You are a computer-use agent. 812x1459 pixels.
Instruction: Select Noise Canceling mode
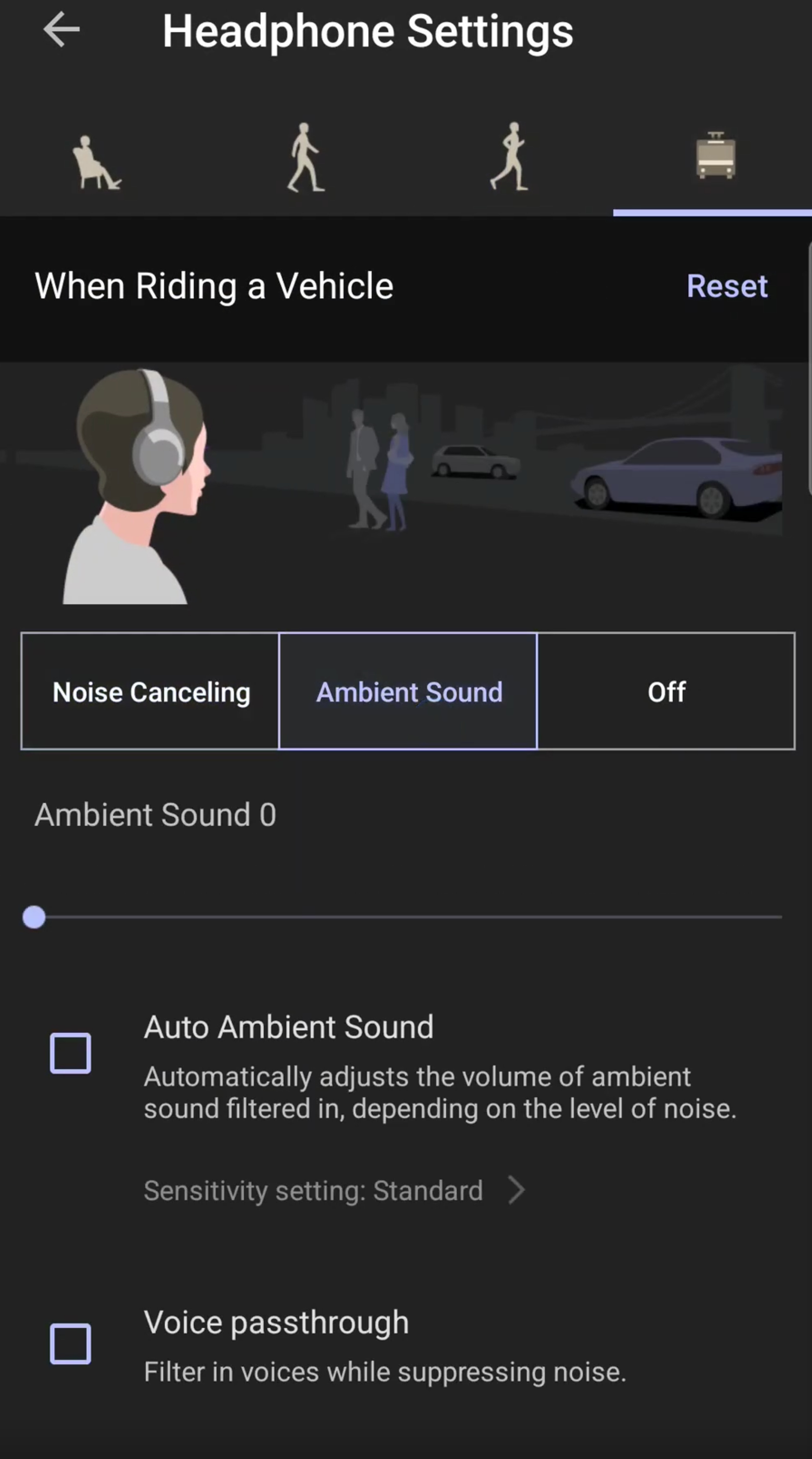click(x=151, y=692)
